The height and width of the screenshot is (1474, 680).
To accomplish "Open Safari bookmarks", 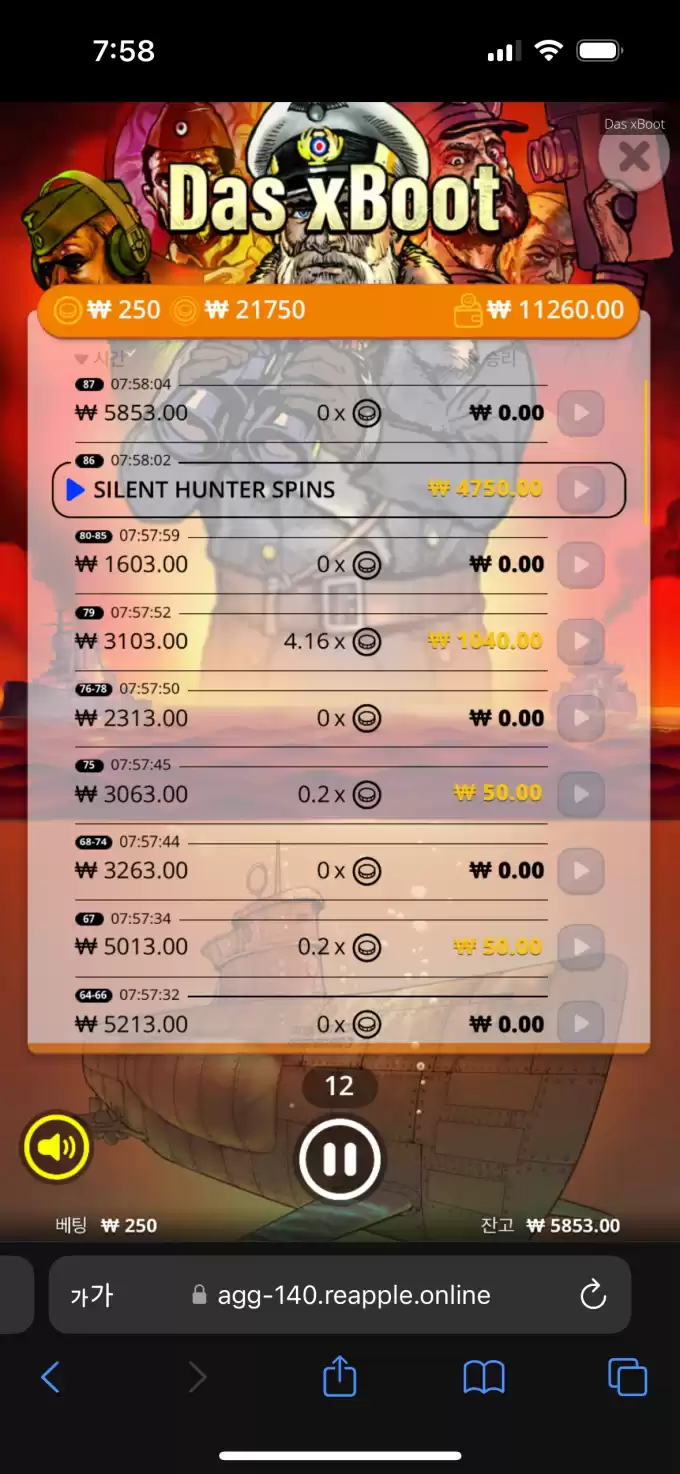I will click(x=484, y=1377).
